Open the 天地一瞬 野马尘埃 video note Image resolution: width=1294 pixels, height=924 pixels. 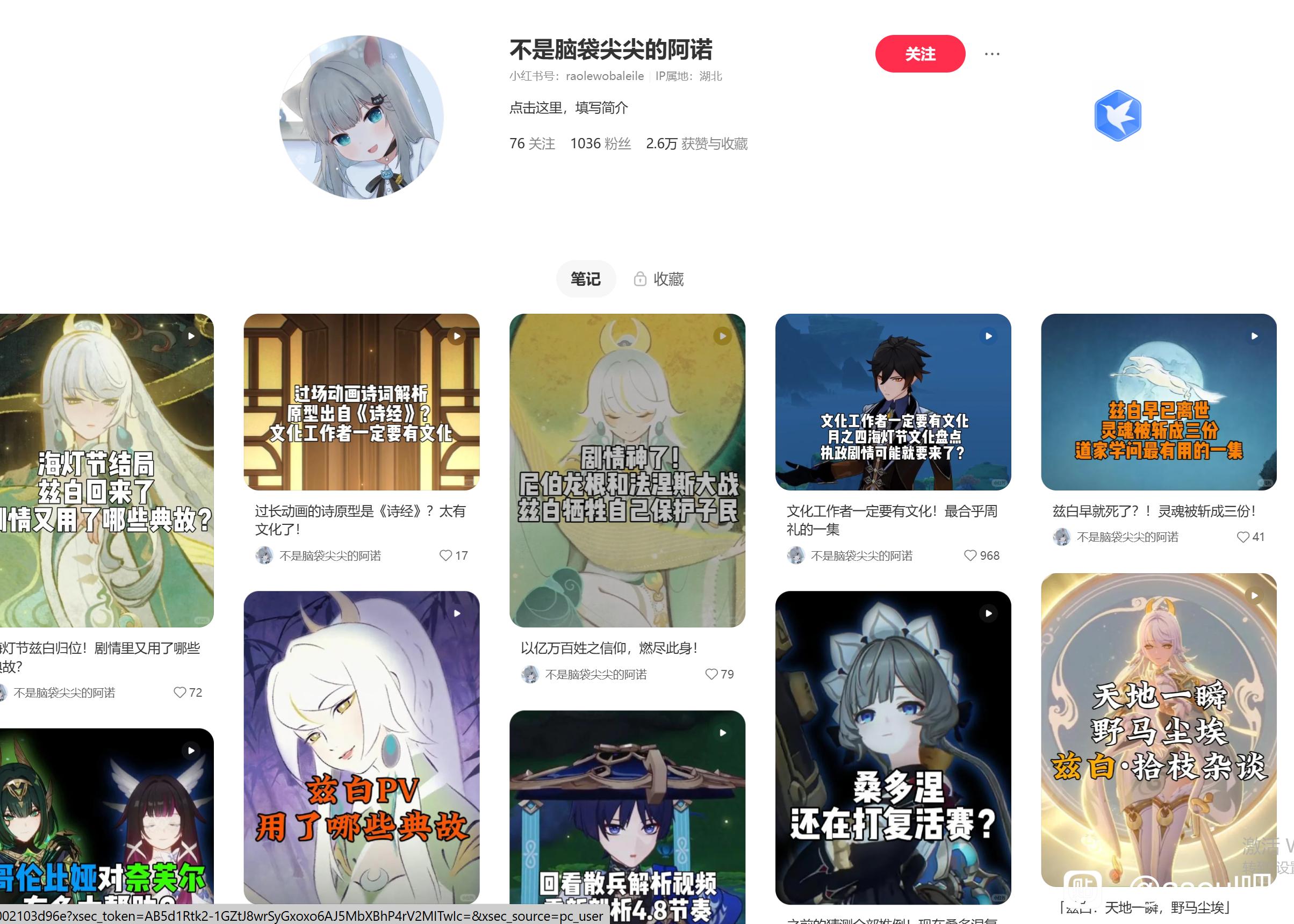[1159, 730]
